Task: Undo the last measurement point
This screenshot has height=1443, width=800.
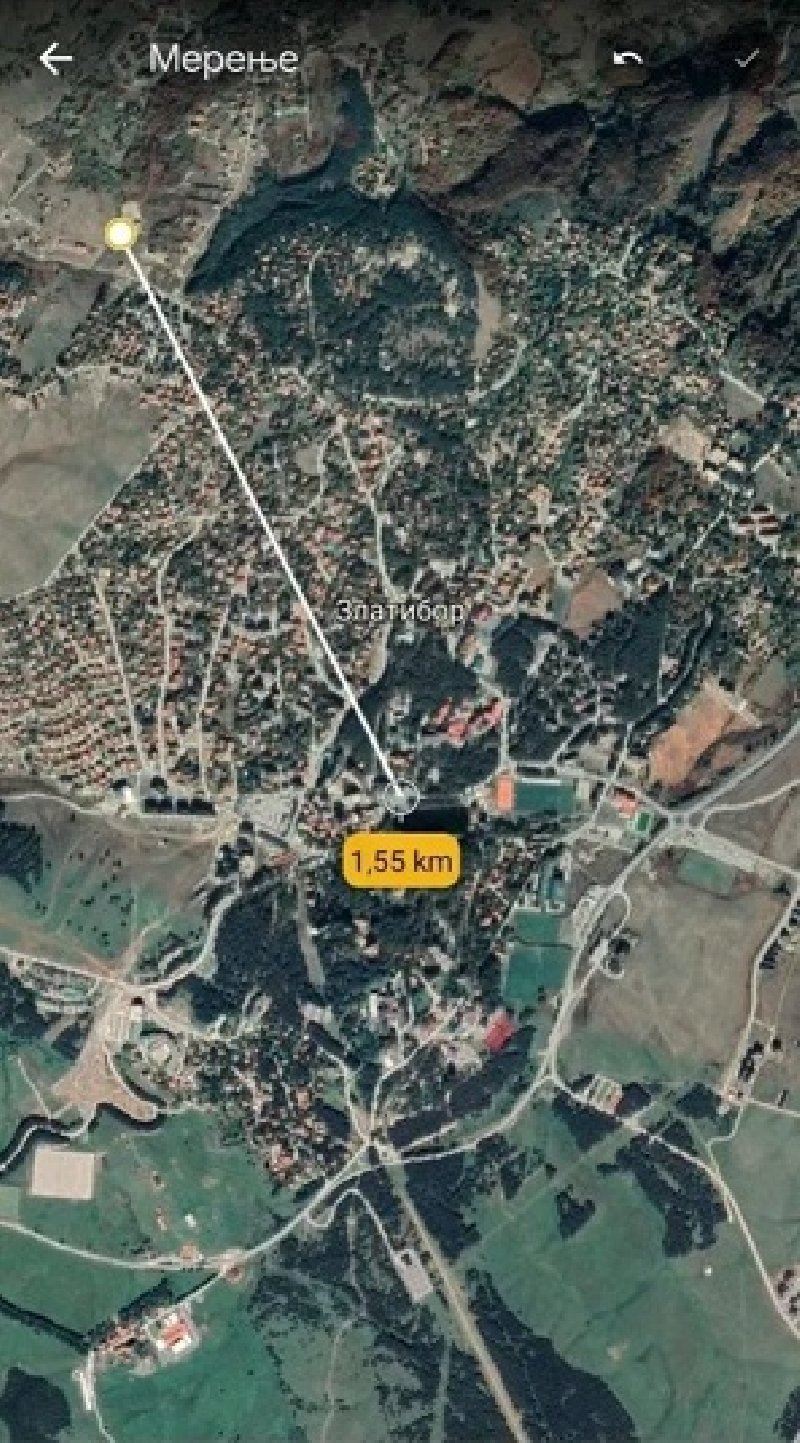Action: click(629, 60)
